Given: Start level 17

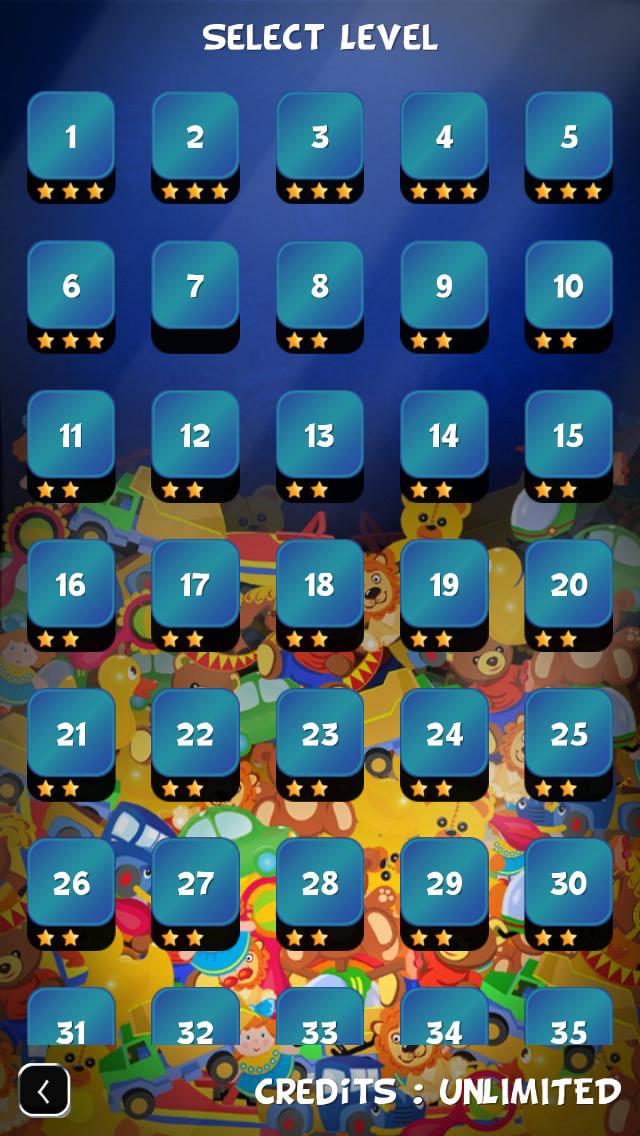Looking at the screenshot, I should coord(195,585).
